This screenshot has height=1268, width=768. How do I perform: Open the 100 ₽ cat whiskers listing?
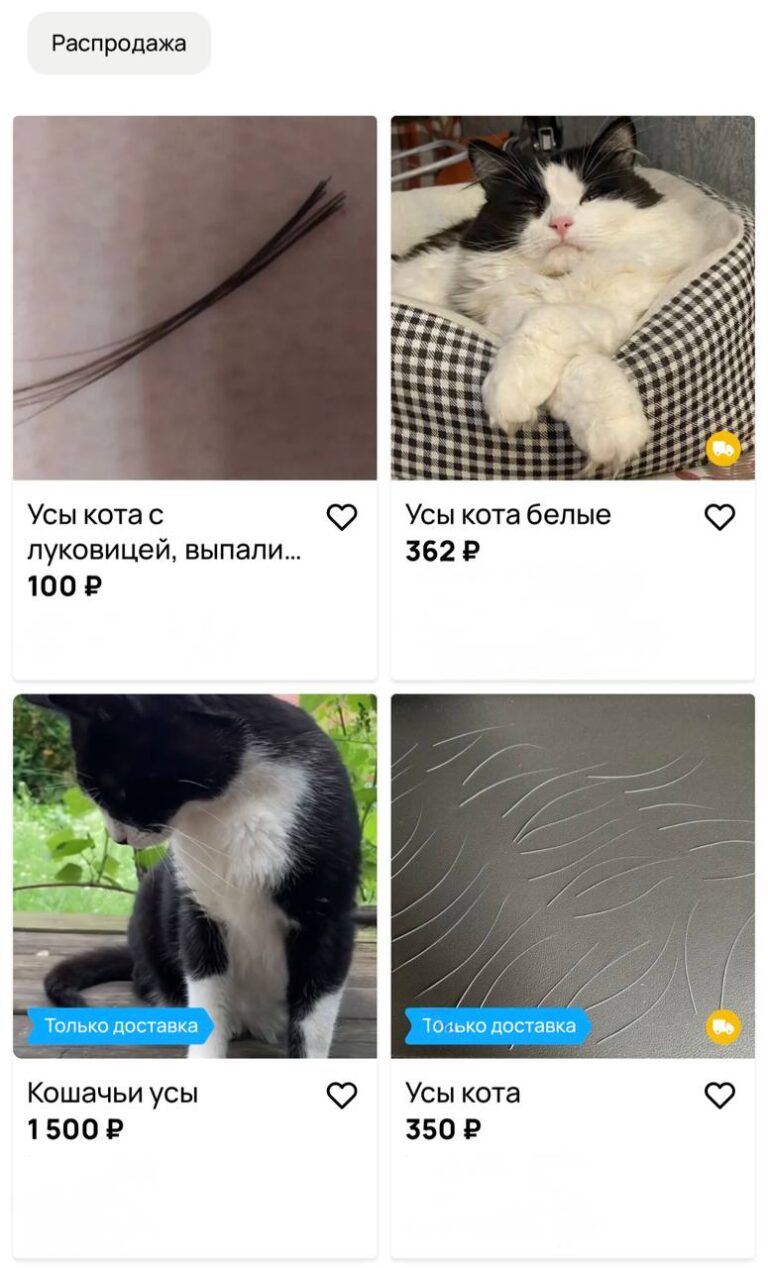195,298
